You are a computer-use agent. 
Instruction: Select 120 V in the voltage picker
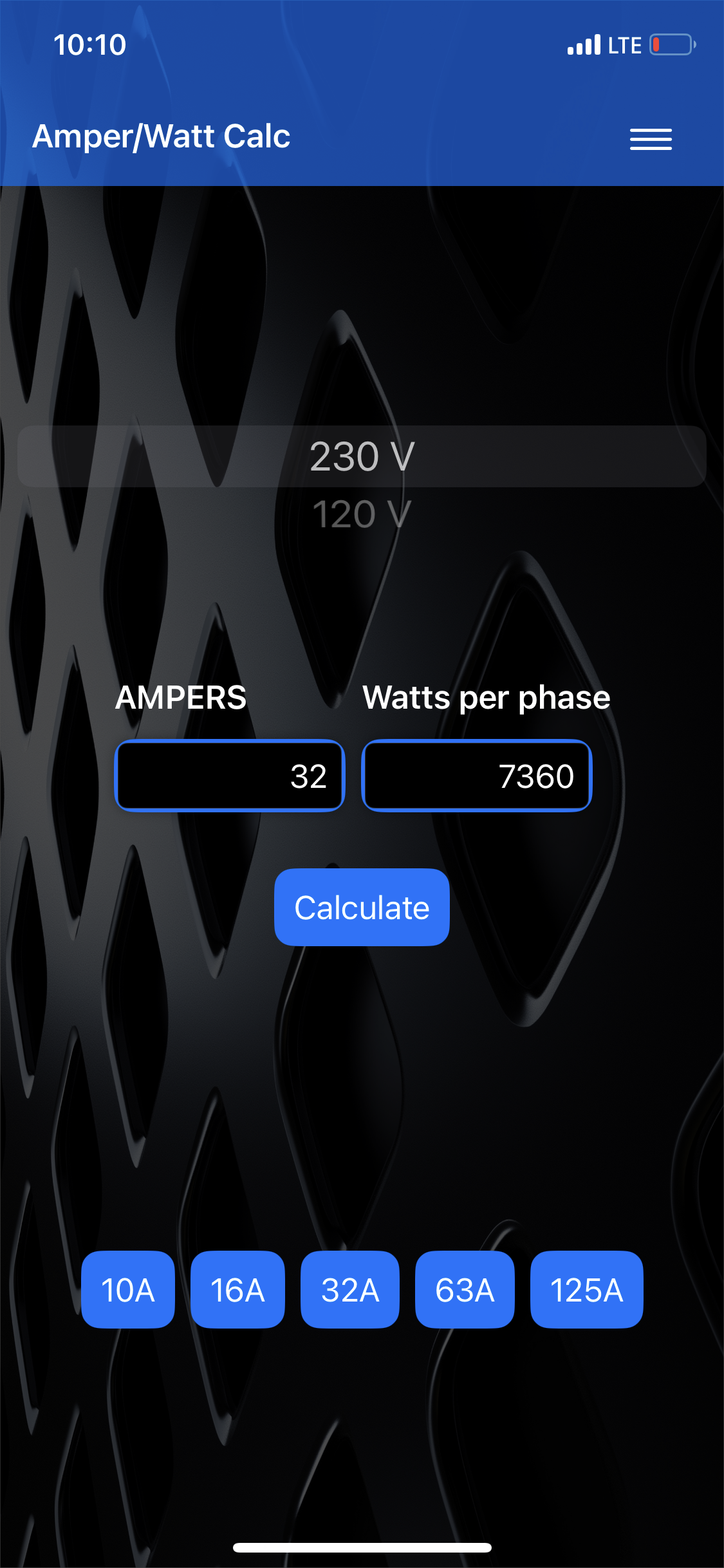pos(361,515)
